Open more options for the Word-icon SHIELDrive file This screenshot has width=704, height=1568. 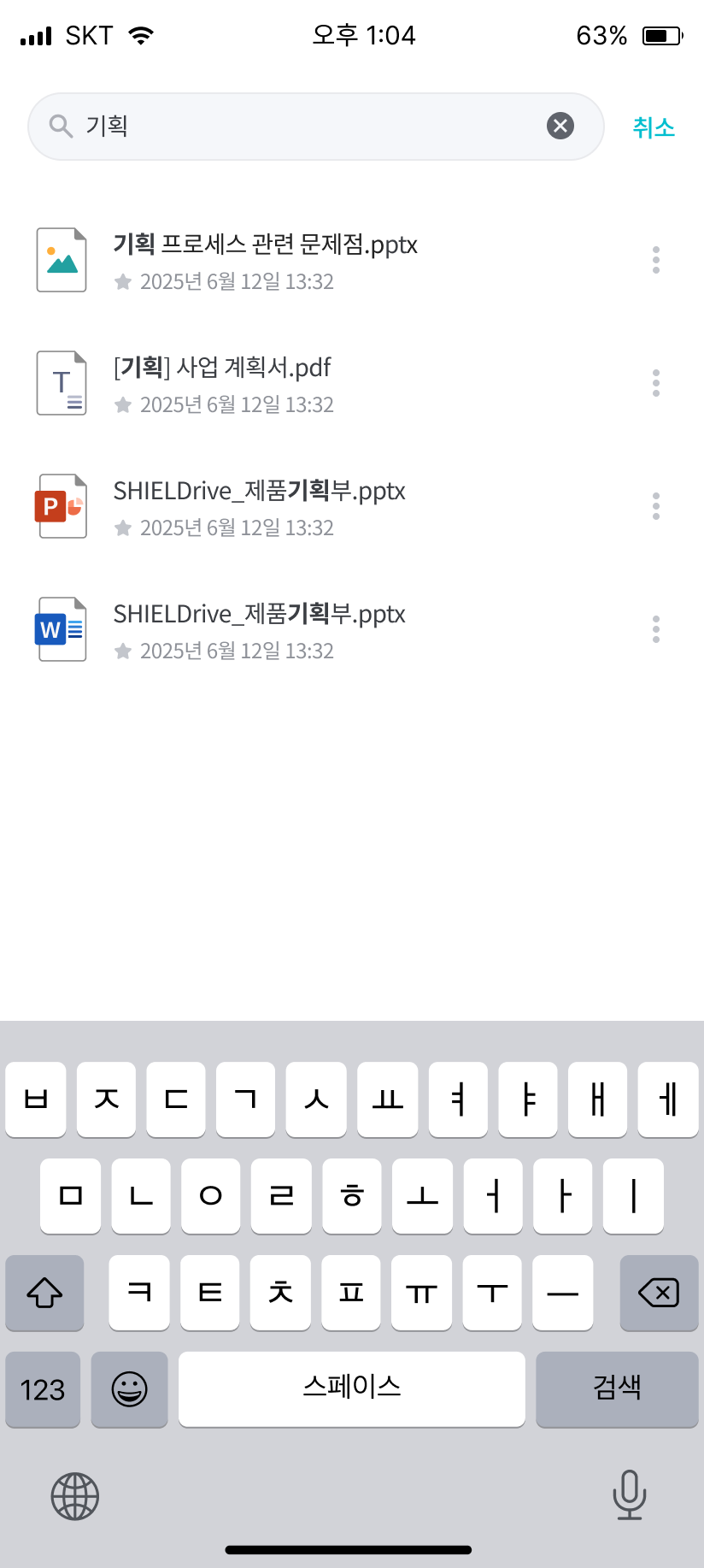click(x=656, y=628)
